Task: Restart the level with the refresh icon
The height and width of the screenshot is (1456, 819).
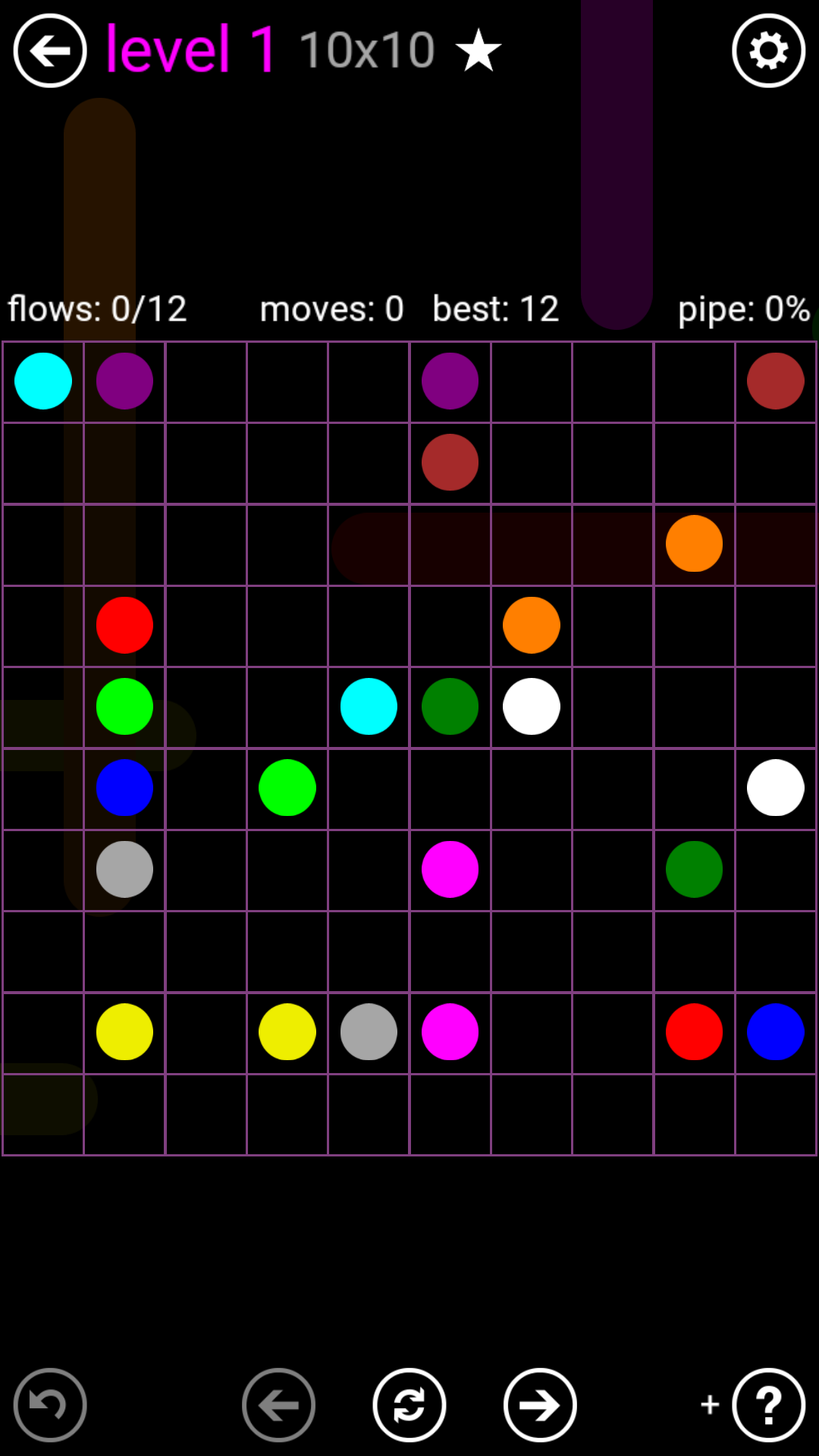Action: [409, 1405]
